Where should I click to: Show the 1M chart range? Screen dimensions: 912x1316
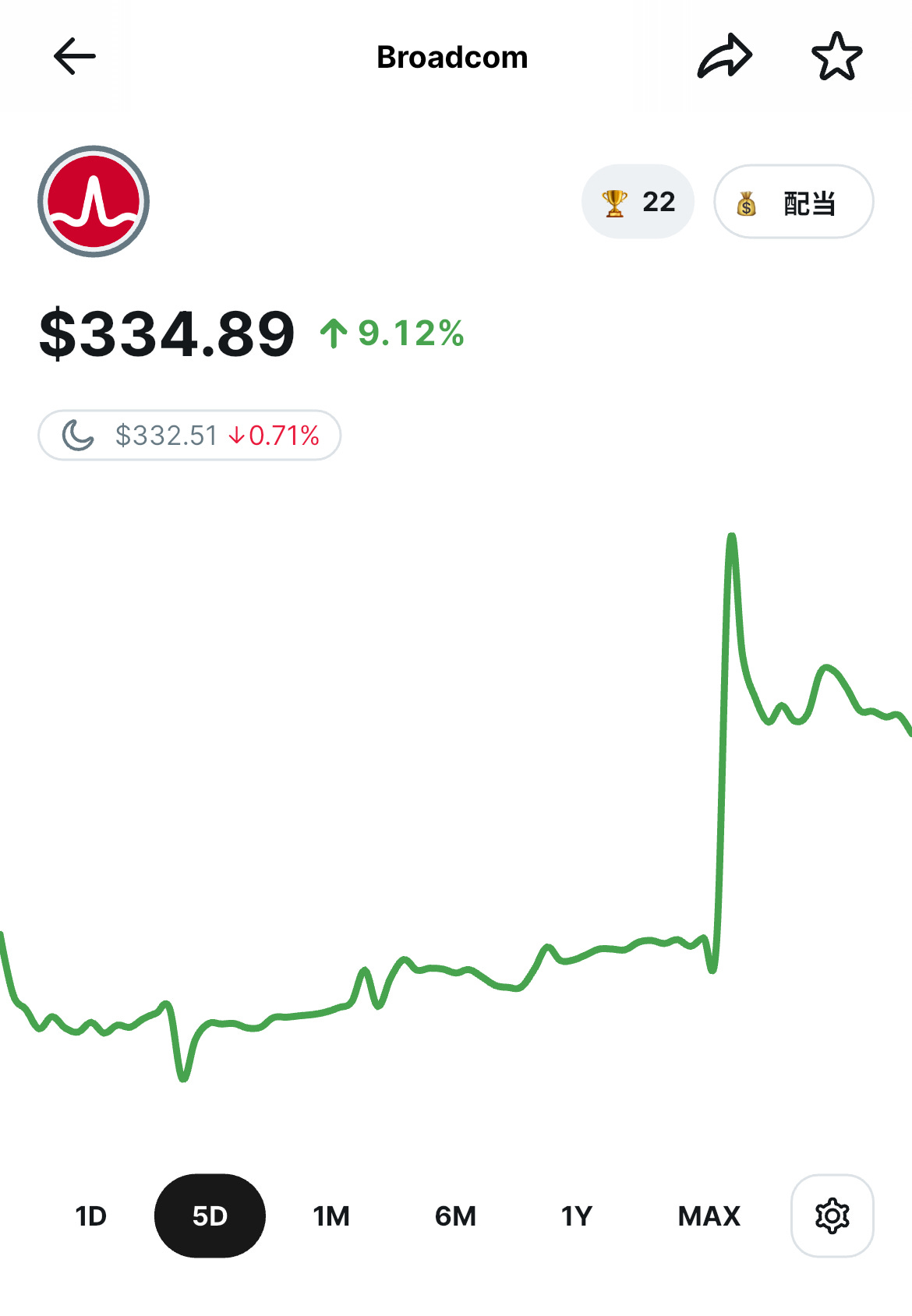[331, 1215]
